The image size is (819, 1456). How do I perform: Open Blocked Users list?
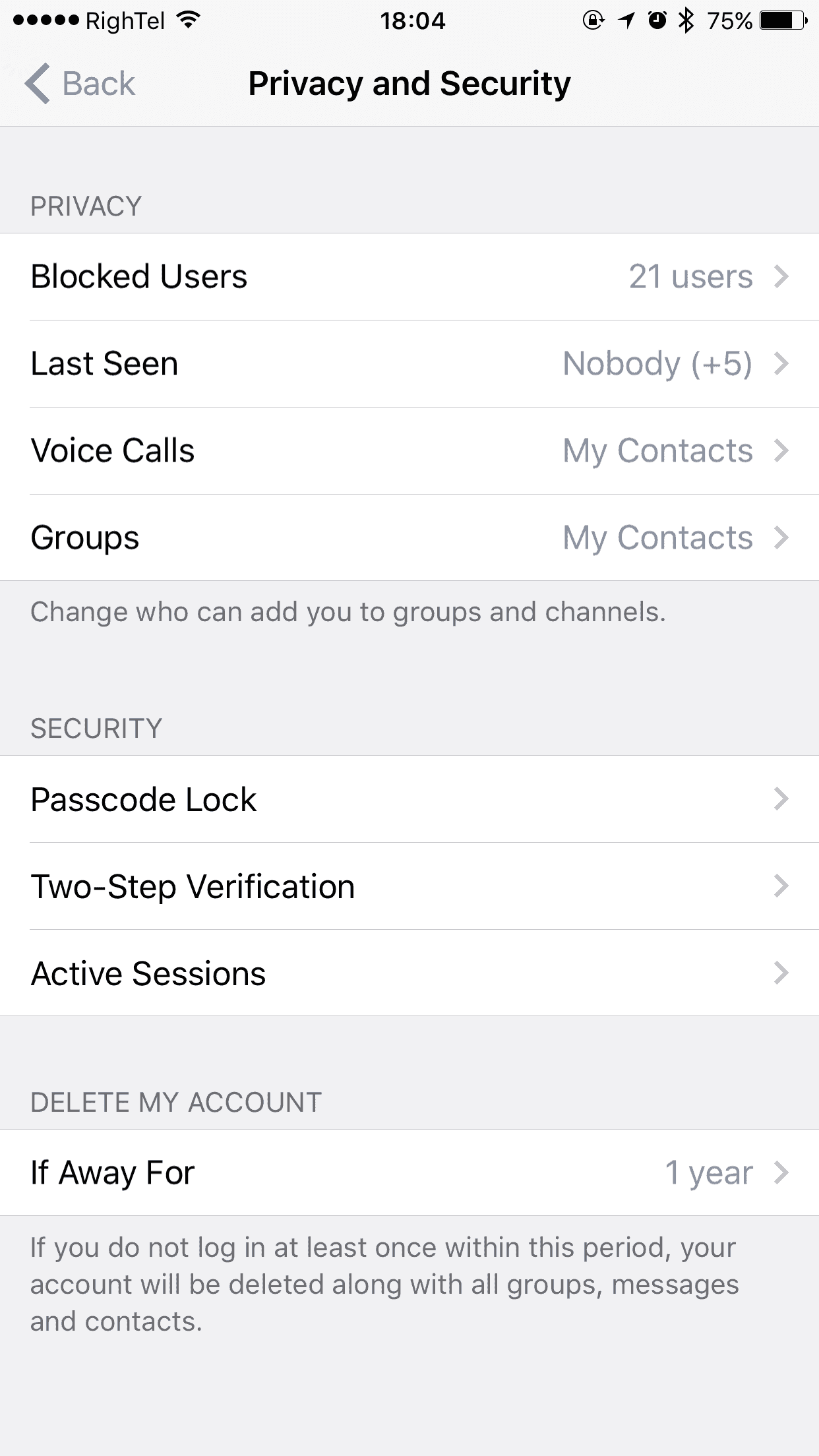click(409, 276)
